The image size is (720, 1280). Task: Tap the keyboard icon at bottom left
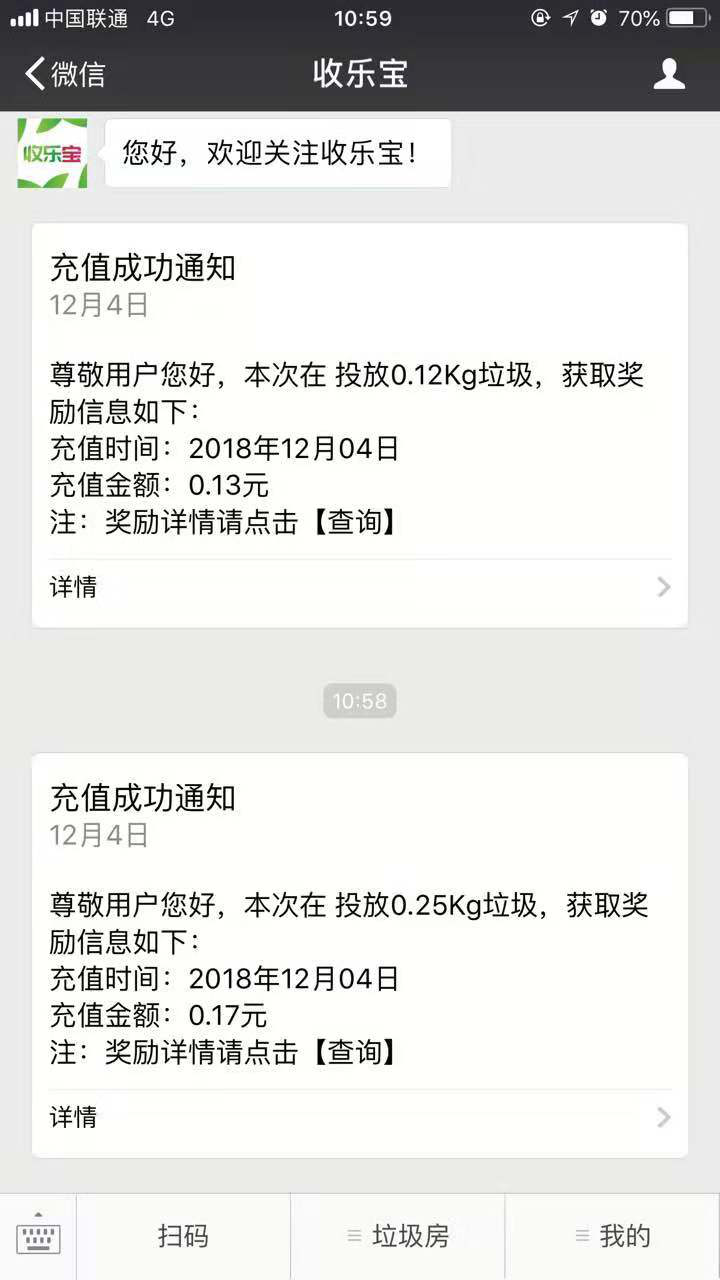(39, 1236)
